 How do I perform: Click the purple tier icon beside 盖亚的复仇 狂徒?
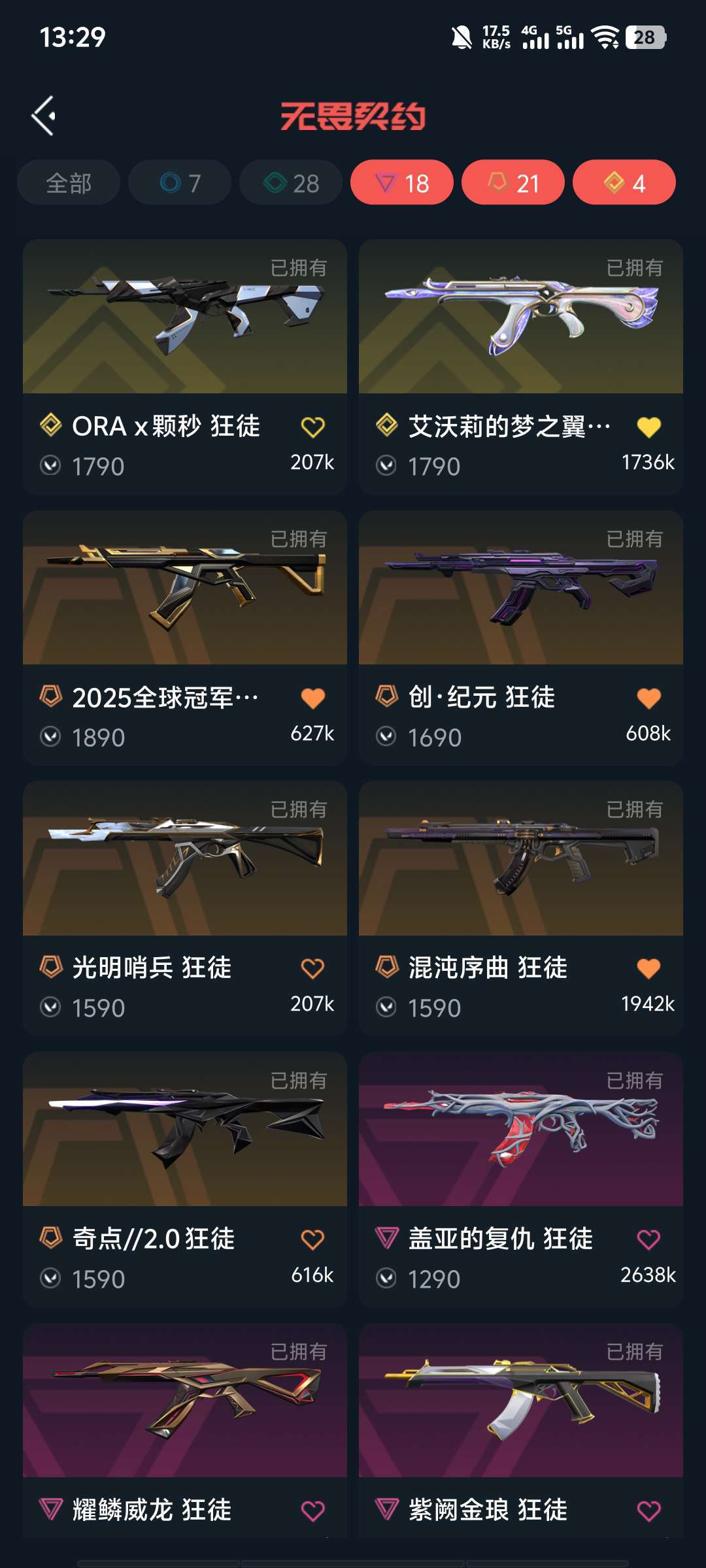(x=384, y=1239)
